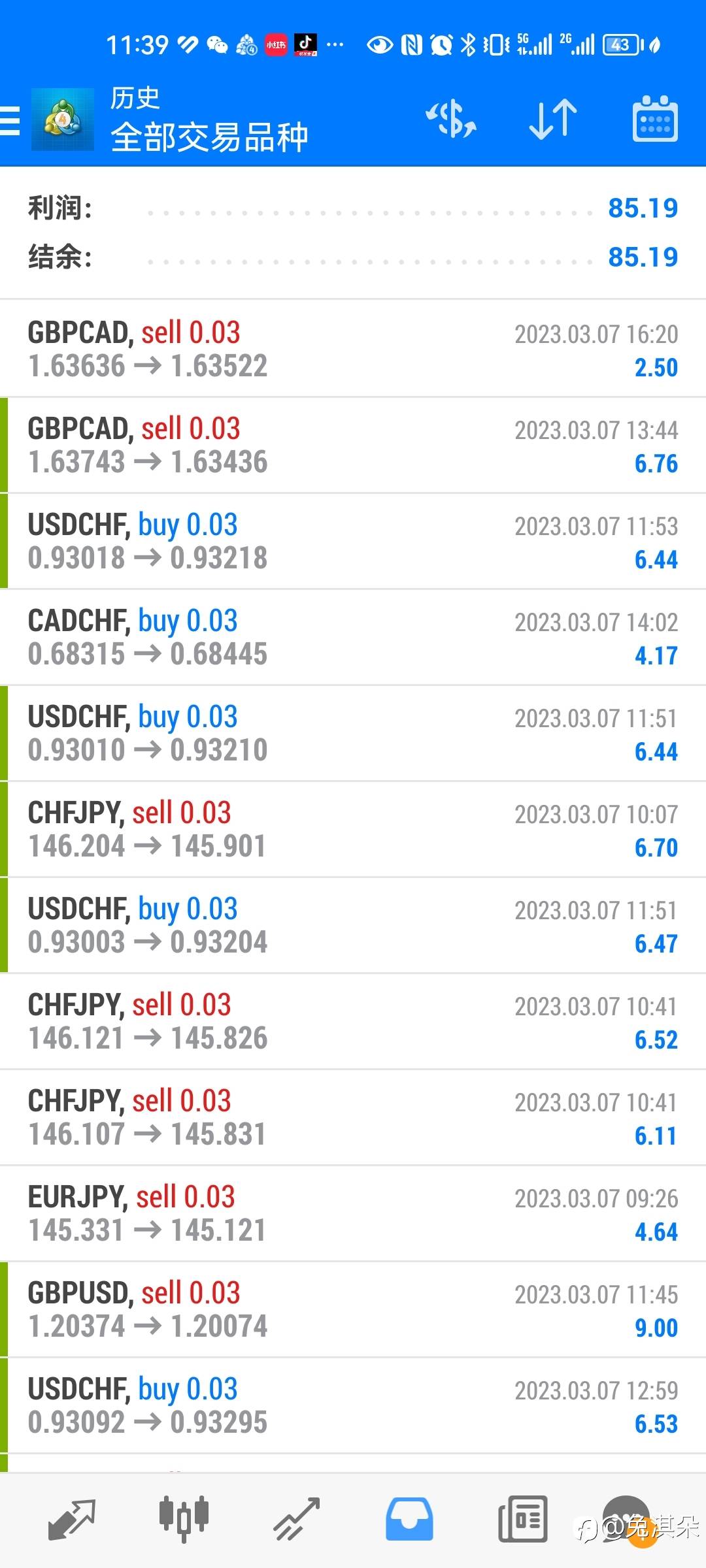706x1568 pixels.
Task: Open the calendar date range picker
Action: 655,120
